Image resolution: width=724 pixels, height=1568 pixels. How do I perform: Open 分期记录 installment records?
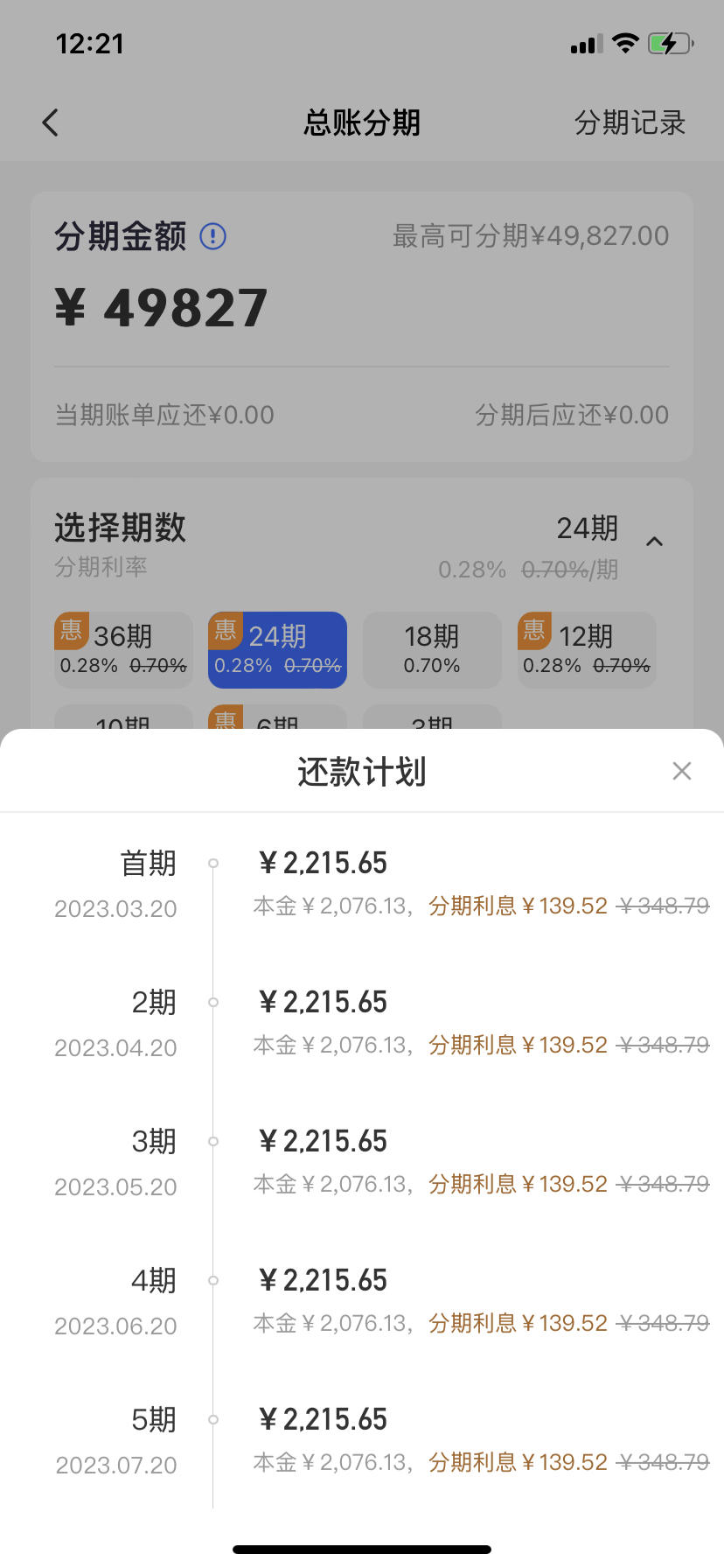coord(630,122)
